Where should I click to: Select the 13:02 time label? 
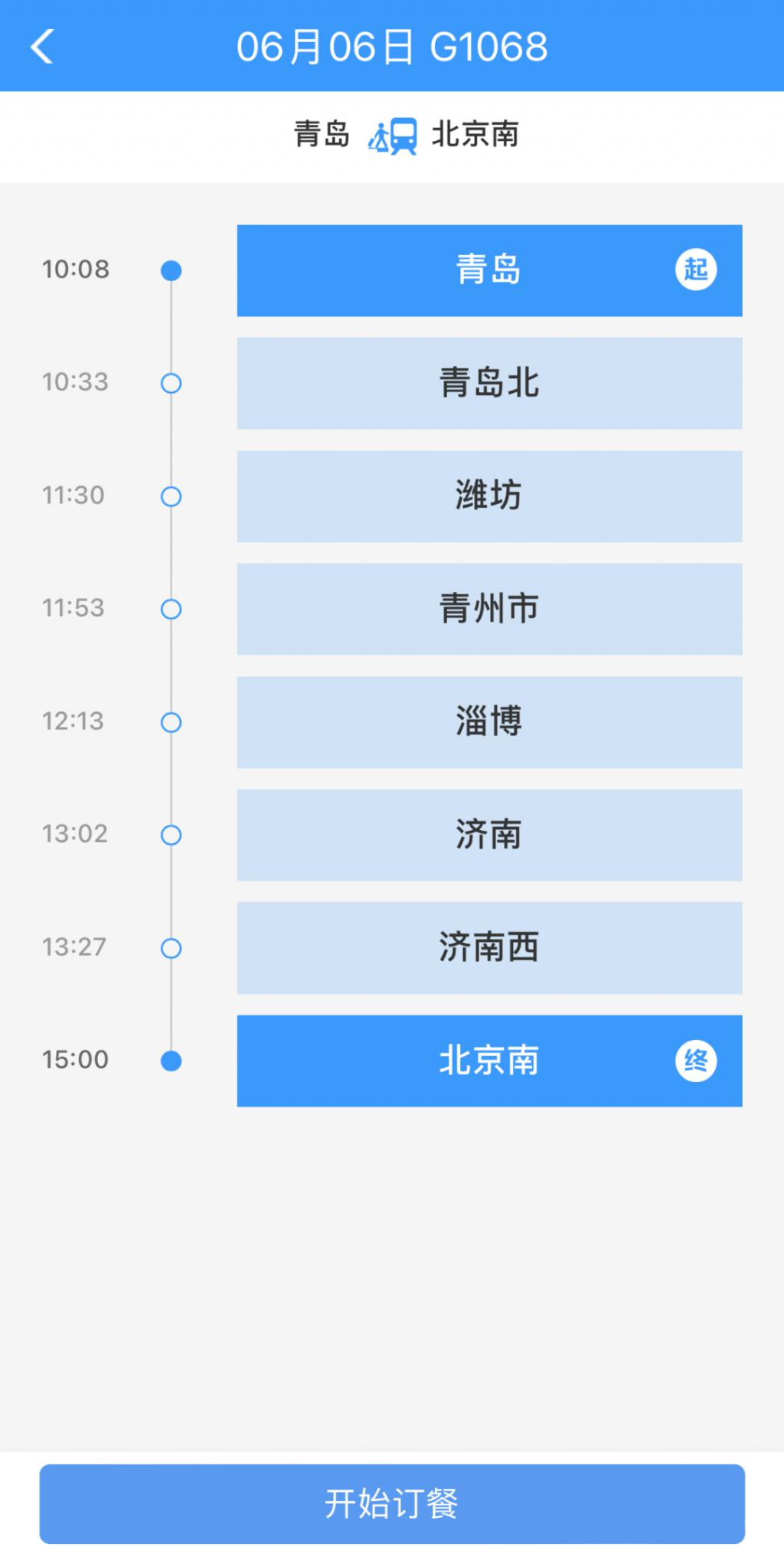pyautogui.click(x=74, y=835)
